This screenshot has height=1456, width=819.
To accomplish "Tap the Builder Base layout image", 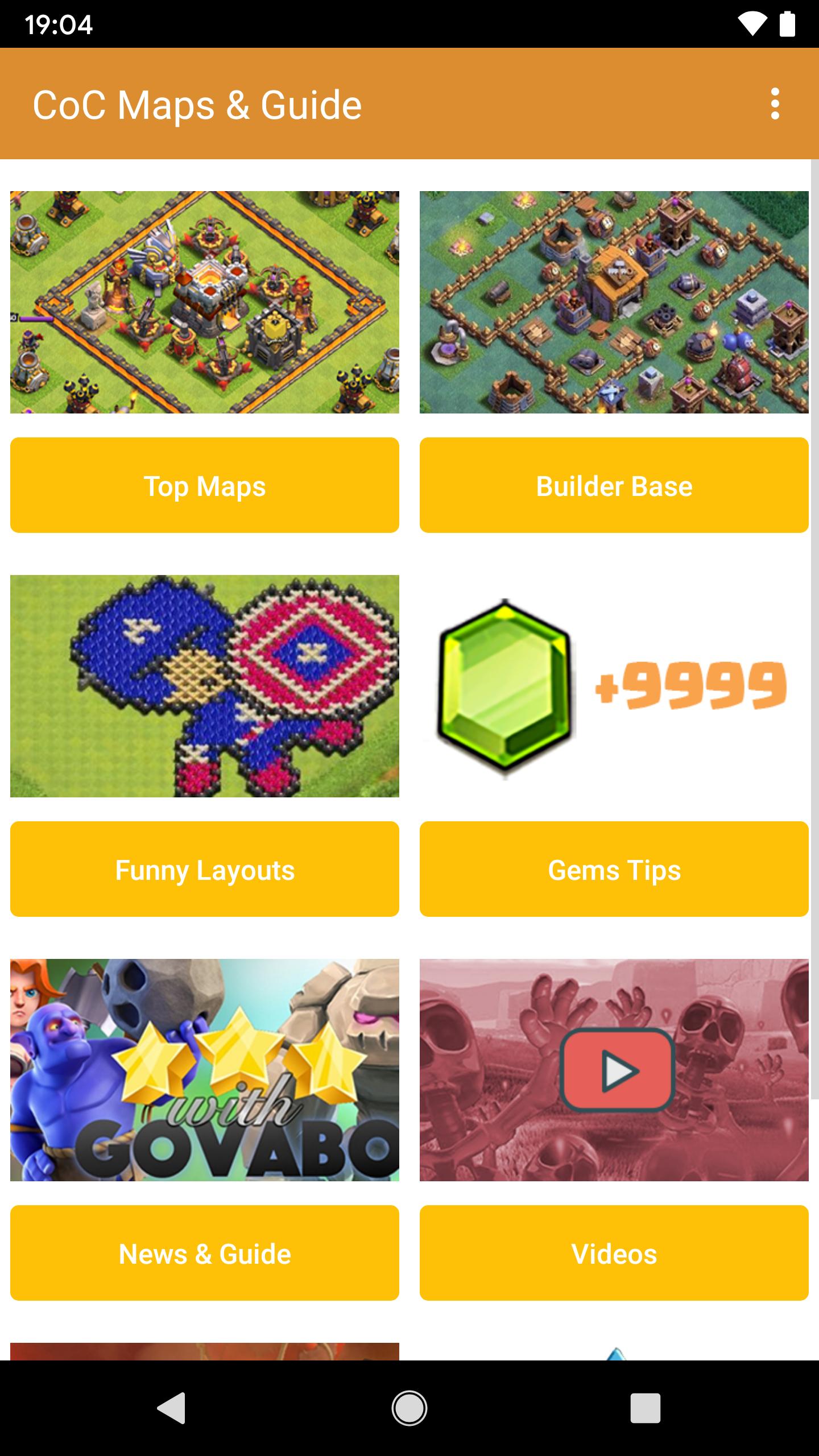I will 614,302.
